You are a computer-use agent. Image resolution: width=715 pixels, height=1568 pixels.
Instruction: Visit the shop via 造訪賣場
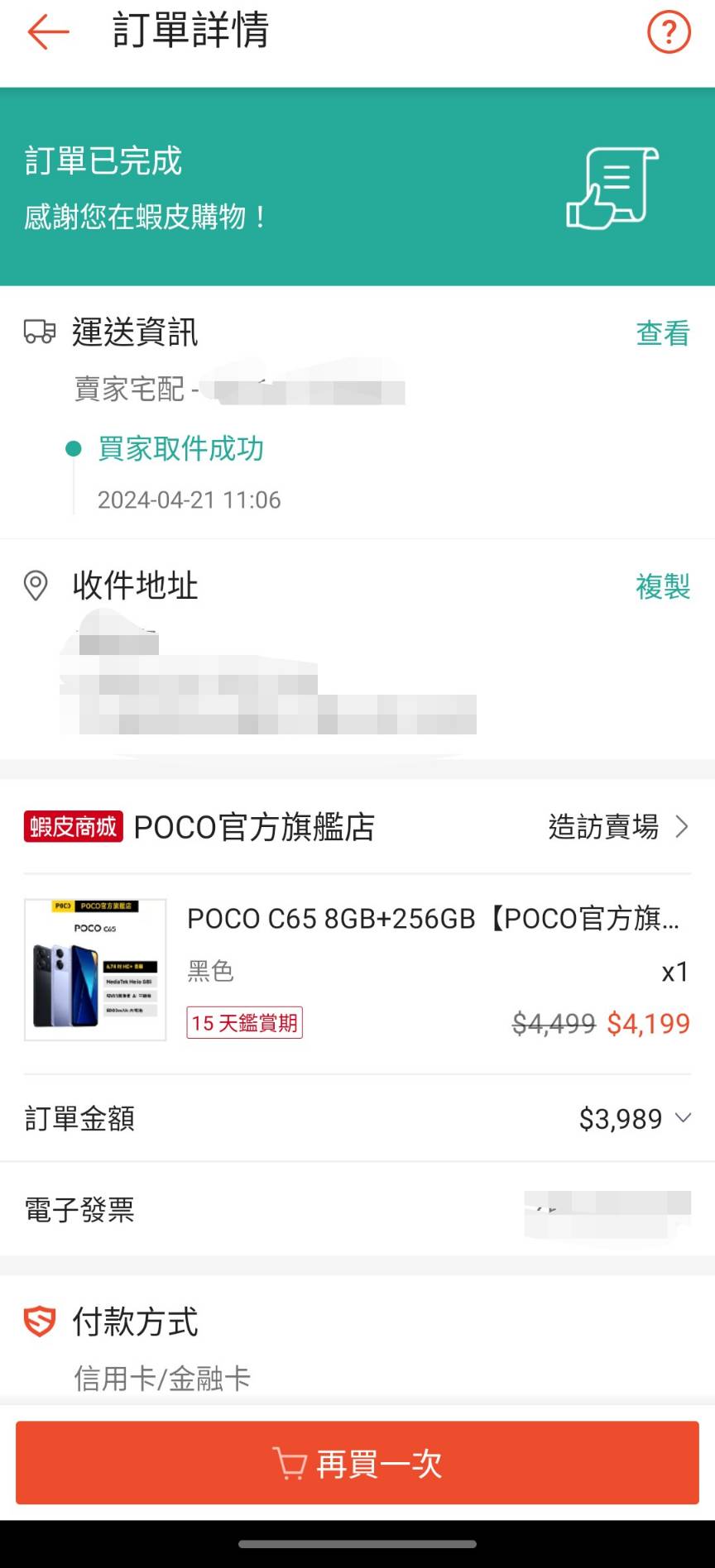(x=618, y=826)
